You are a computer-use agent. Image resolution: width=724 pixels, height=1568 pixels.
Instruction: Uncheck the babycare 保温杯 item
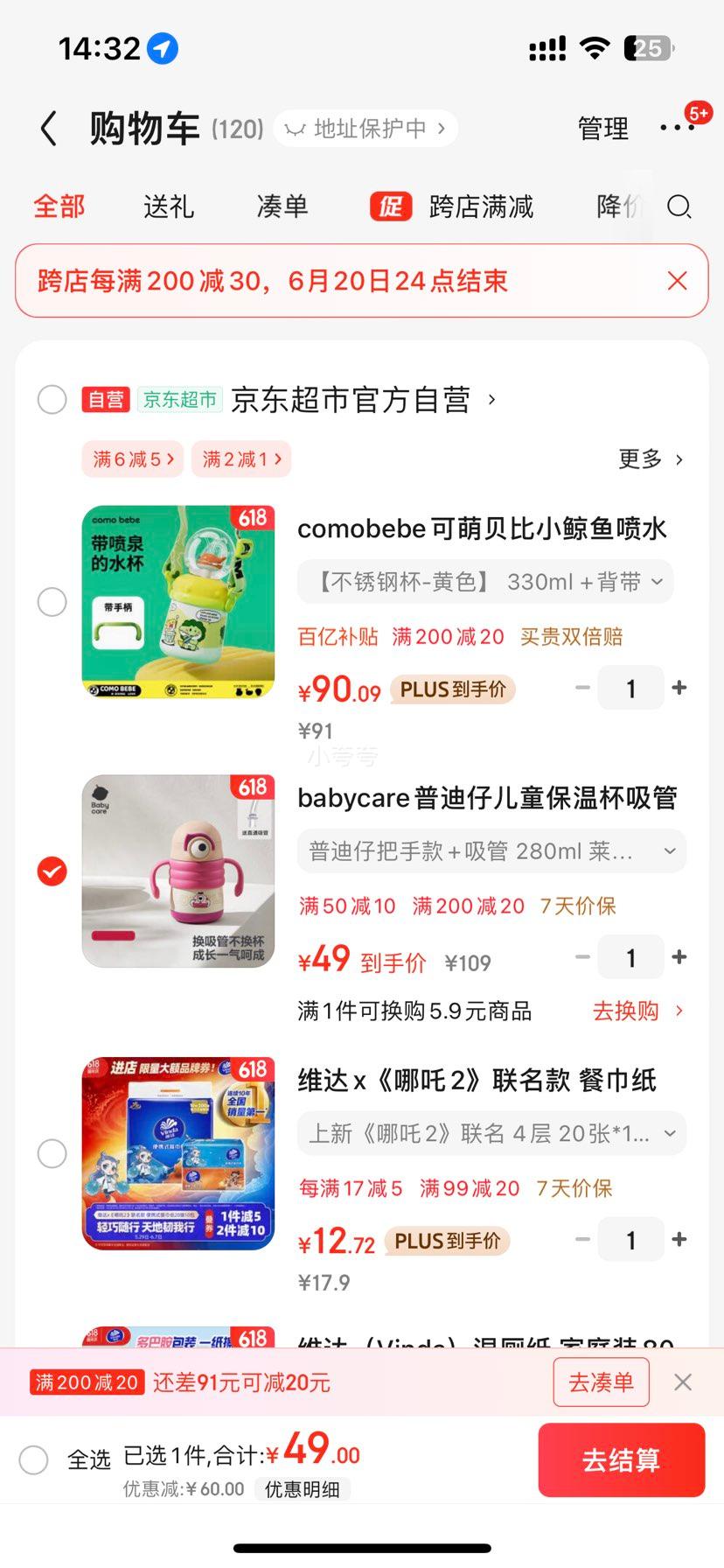click(x=52, y=871)
